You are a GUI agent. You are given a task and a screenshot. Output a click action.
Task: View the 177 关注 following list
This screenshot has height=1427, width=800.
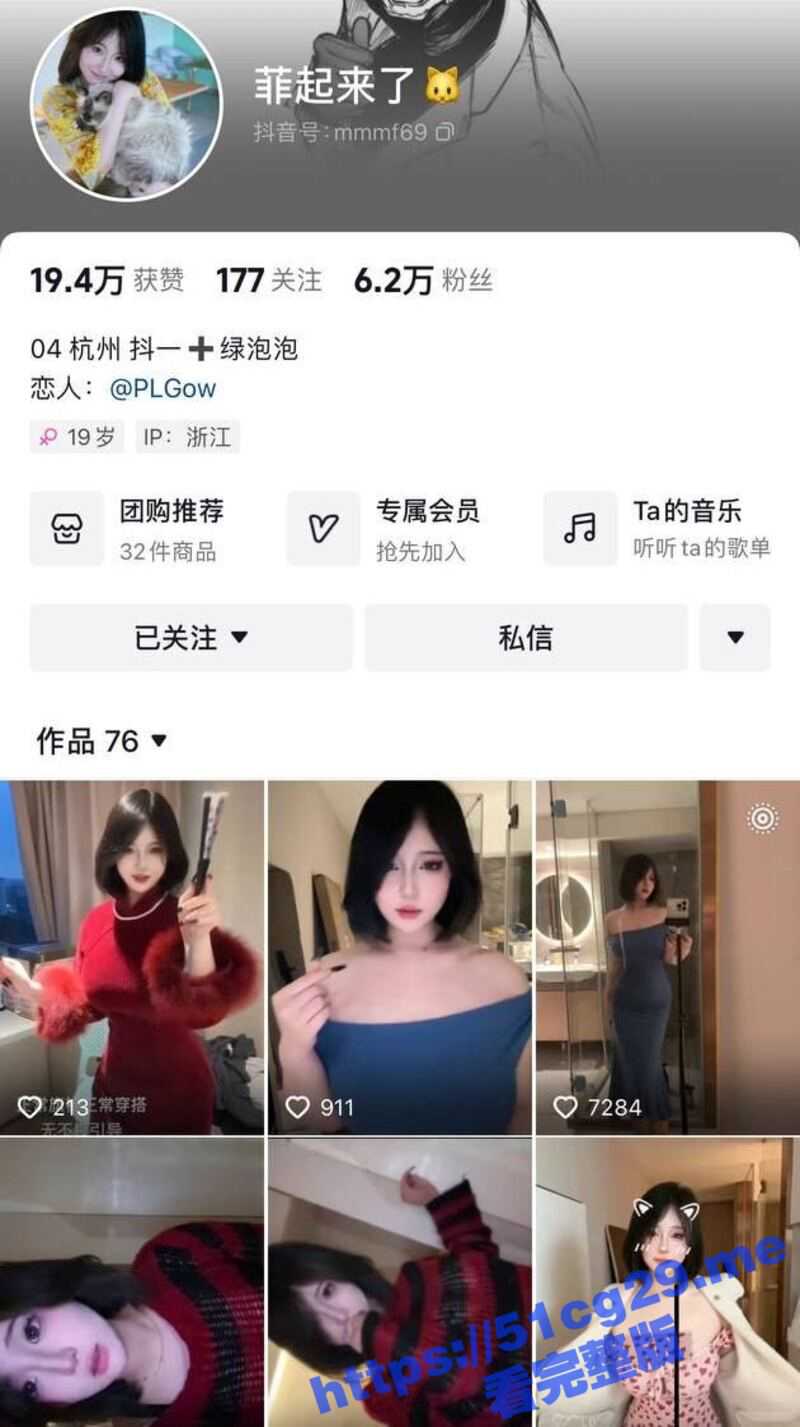click(x=268, y=281)
